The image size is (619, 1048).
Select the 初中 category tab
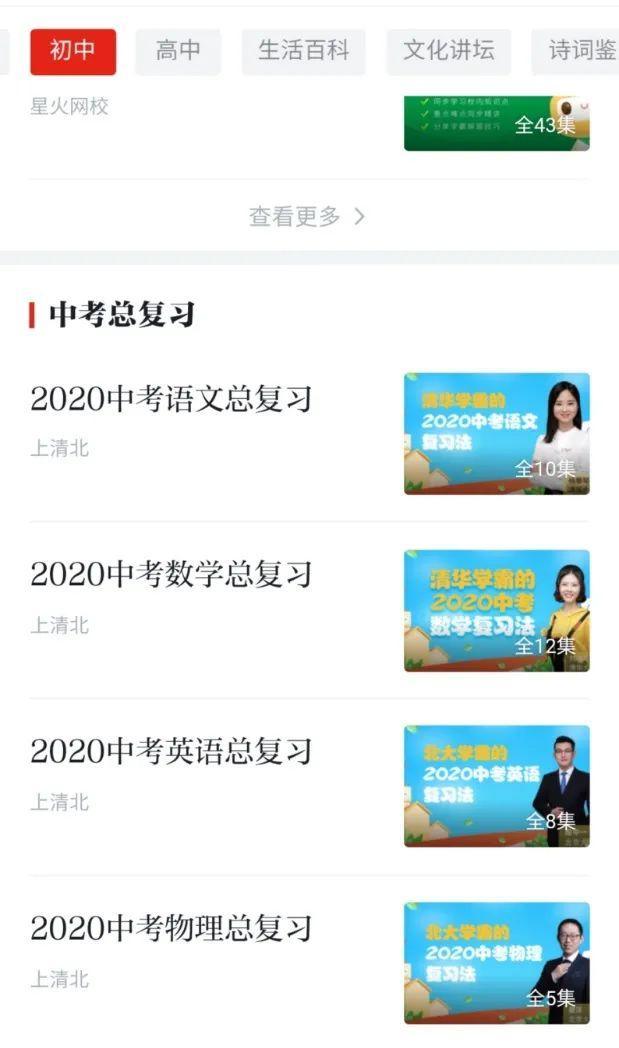pyautogui.click(x=73, y=51)
